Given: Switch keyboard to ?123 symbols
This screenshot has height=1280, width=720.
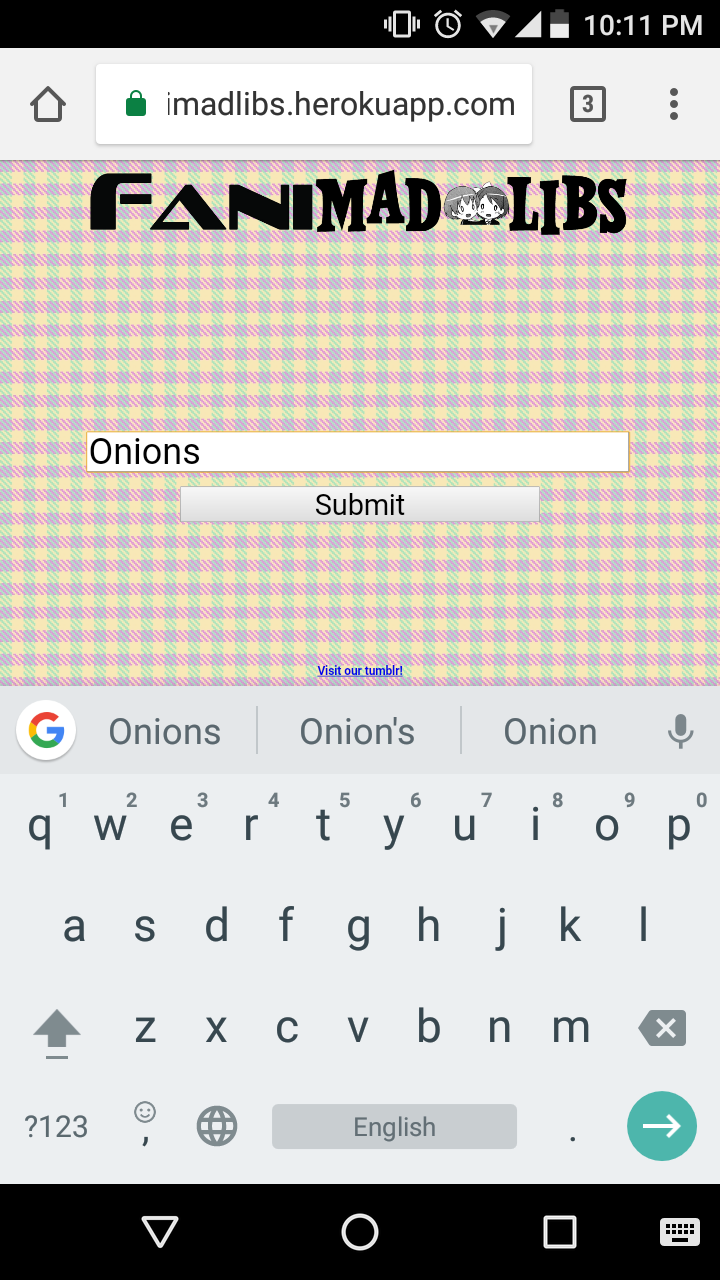Looking at the screenshot, I should point(56,1127).
